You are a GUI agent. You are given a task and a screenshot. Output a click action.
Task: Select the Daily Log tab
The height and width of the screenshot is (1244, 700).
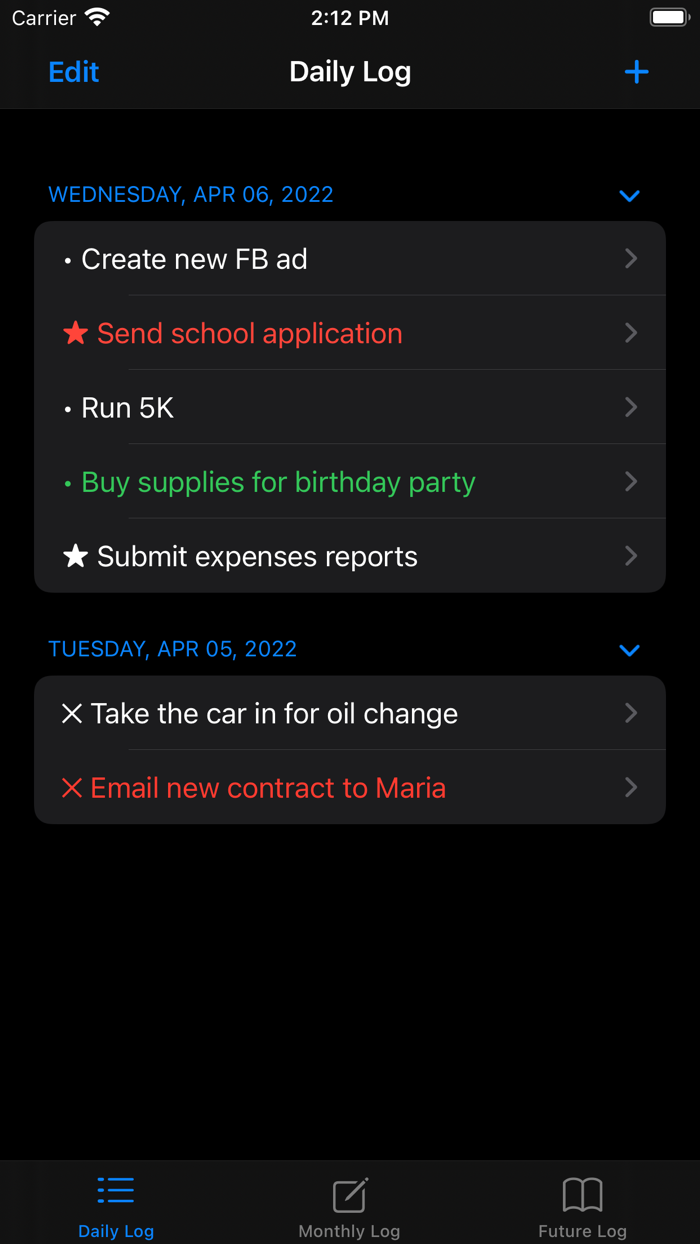coord(116,1205)
